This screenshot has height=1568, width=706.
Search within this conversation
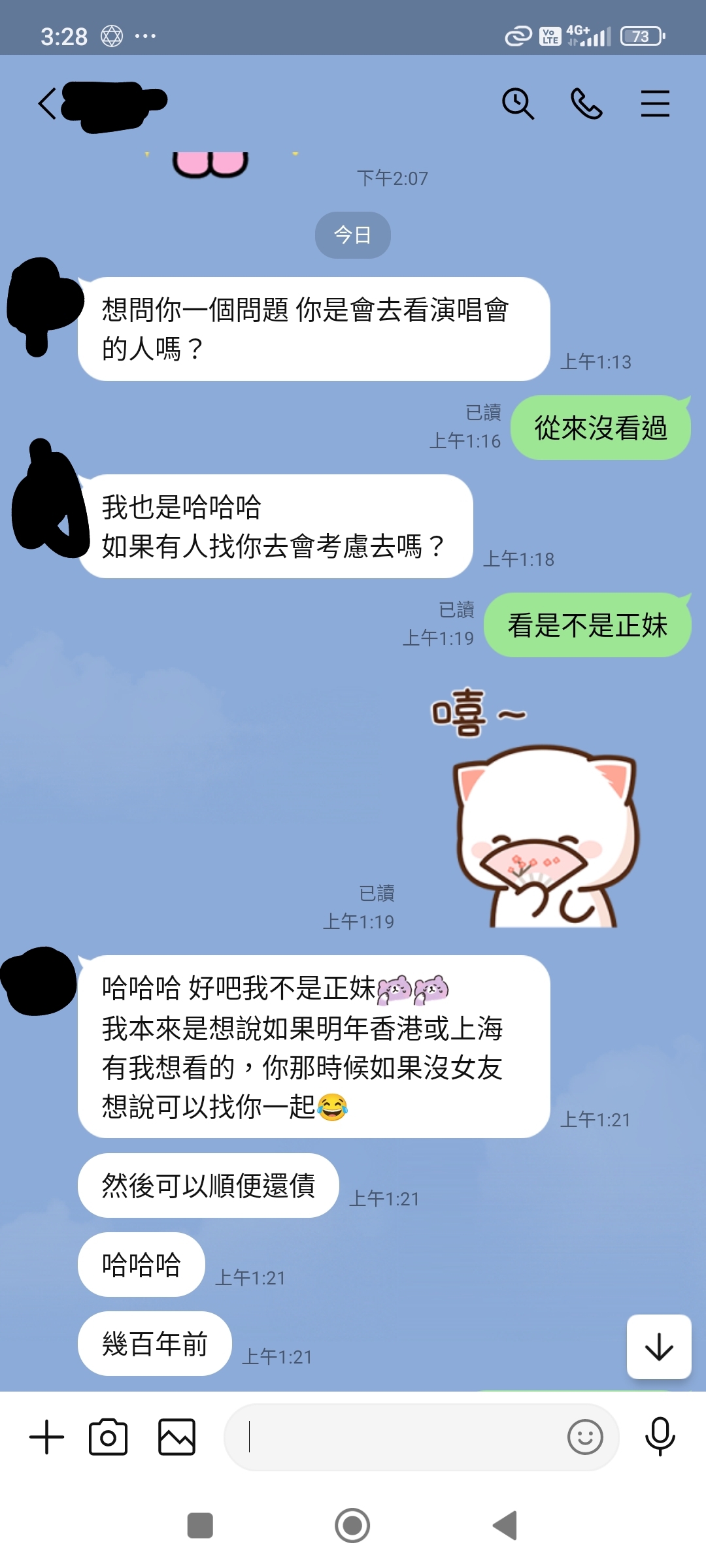(518, 104)
